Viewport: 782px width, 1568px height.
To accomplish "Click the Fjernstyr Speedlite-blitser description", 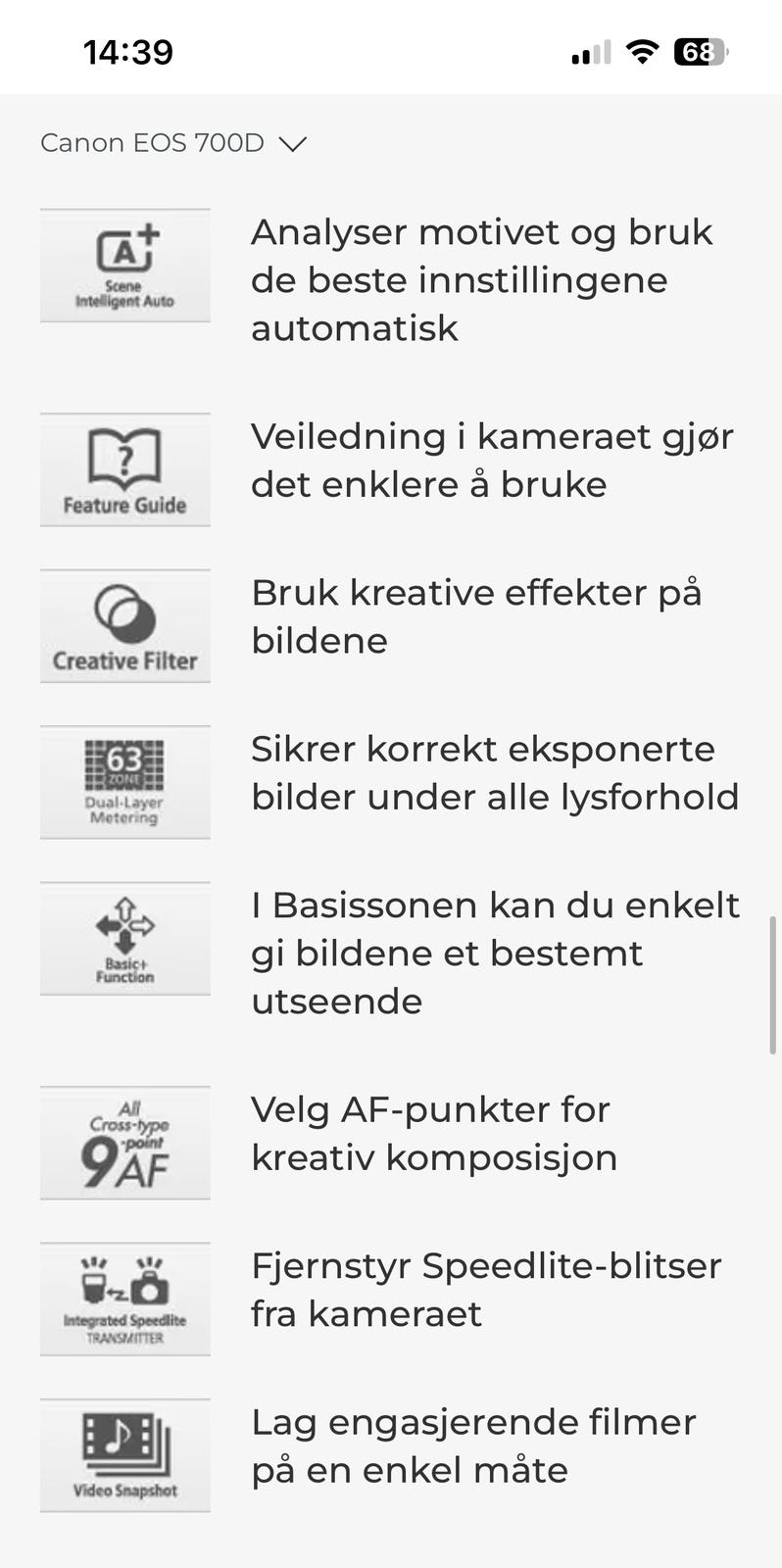I will pyautogui.click(x=485, y=1289).
